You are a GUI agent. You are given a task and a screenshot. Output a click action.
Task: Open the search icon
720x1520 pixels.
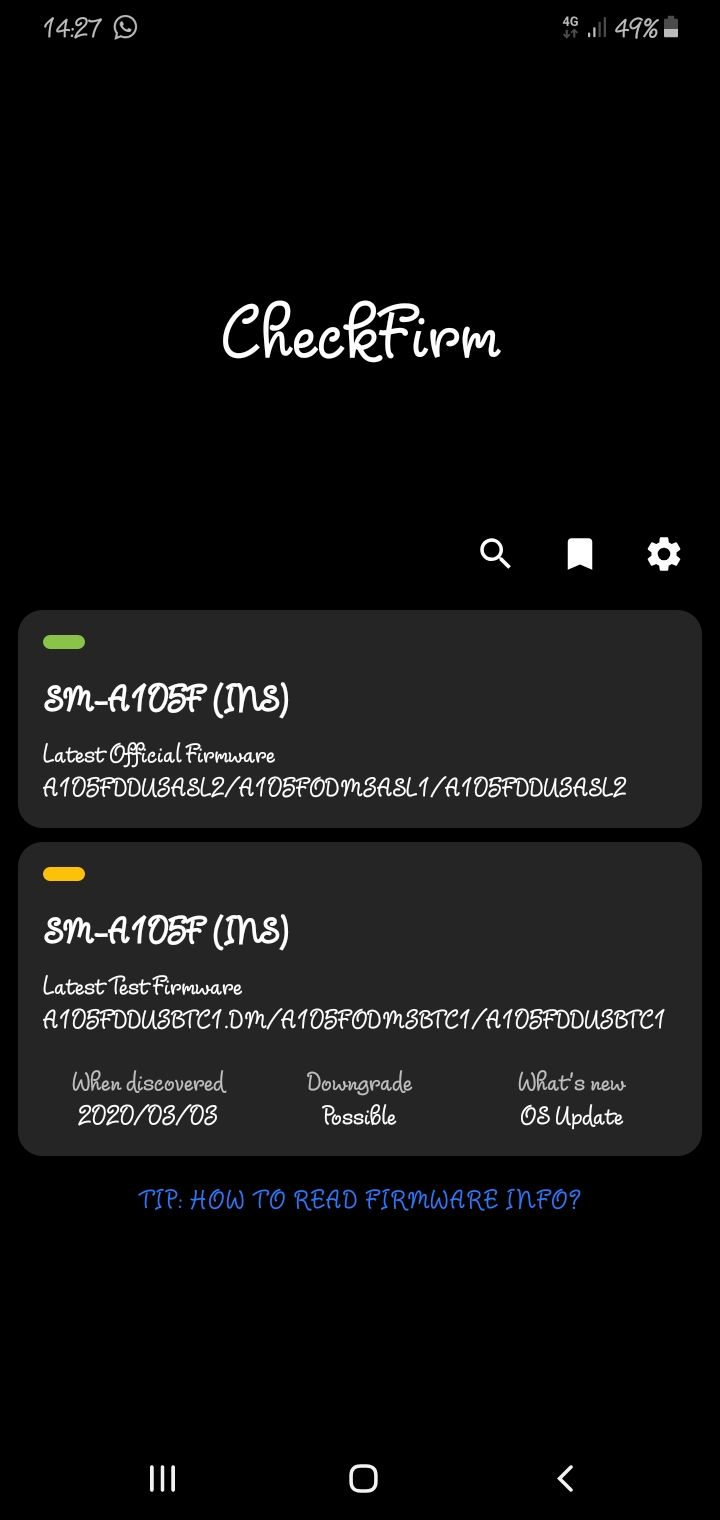click(495, 553)
